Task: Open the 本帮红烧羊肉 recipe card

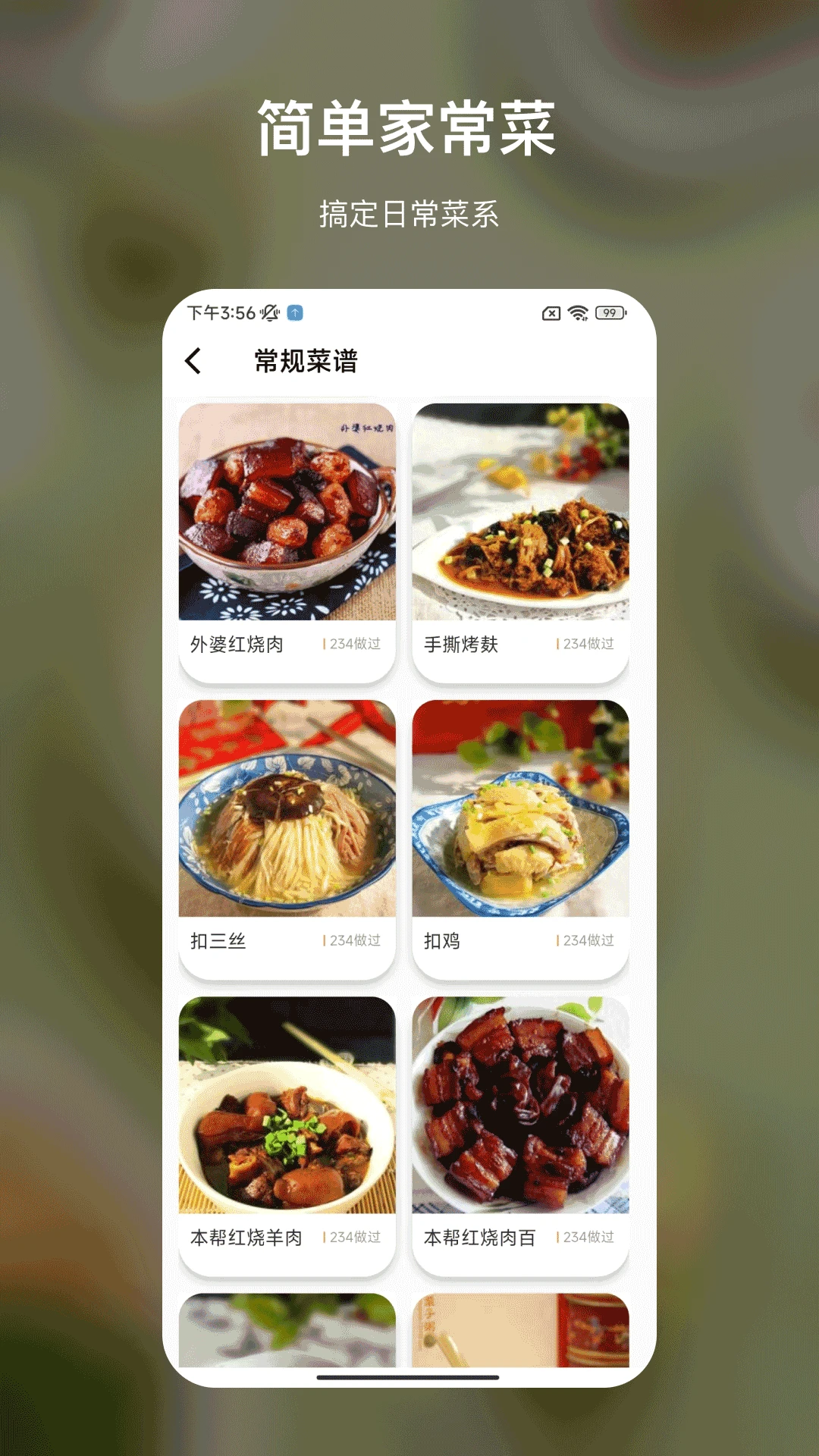Action: (x=288, y=1122)
